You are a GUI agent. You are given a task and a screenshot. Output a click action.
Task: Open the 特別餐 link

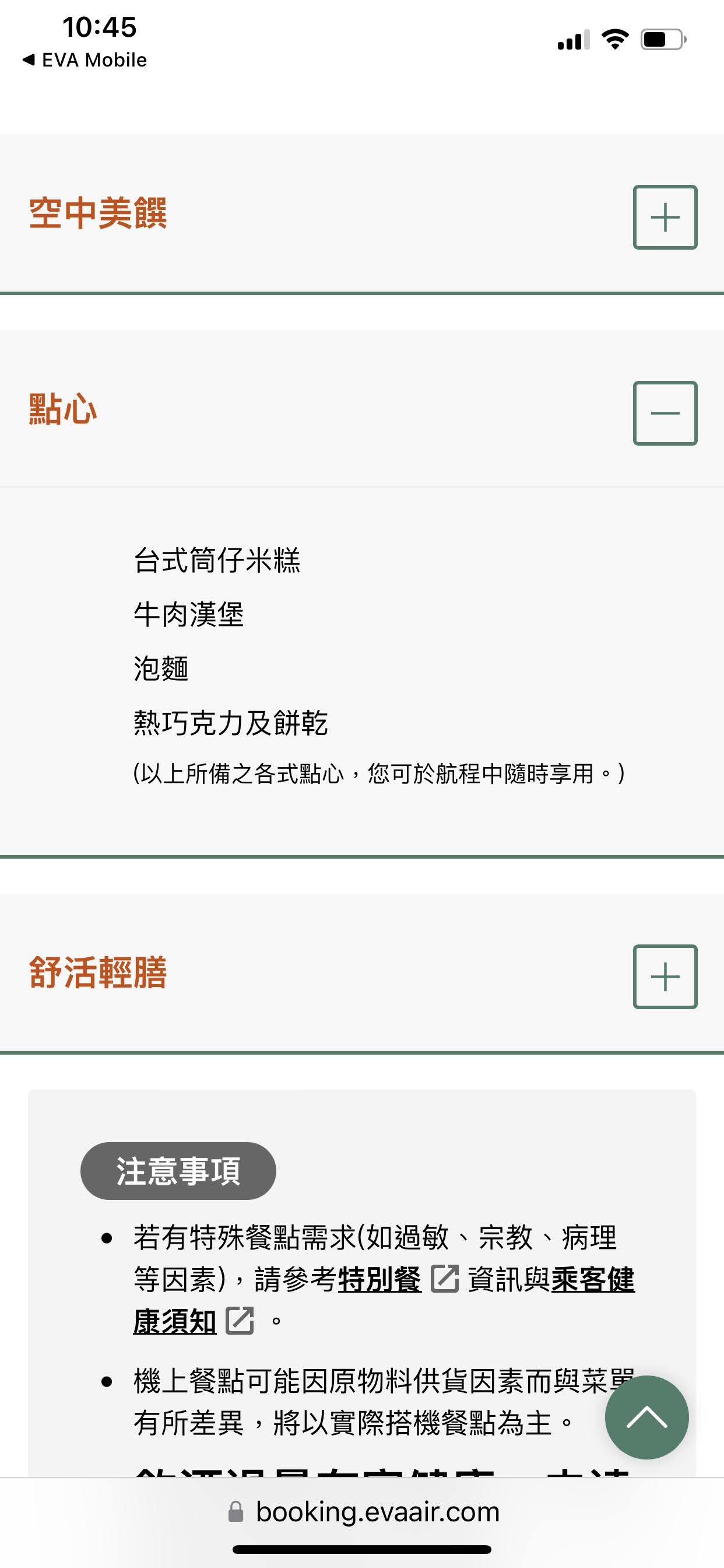point(379,1279)
